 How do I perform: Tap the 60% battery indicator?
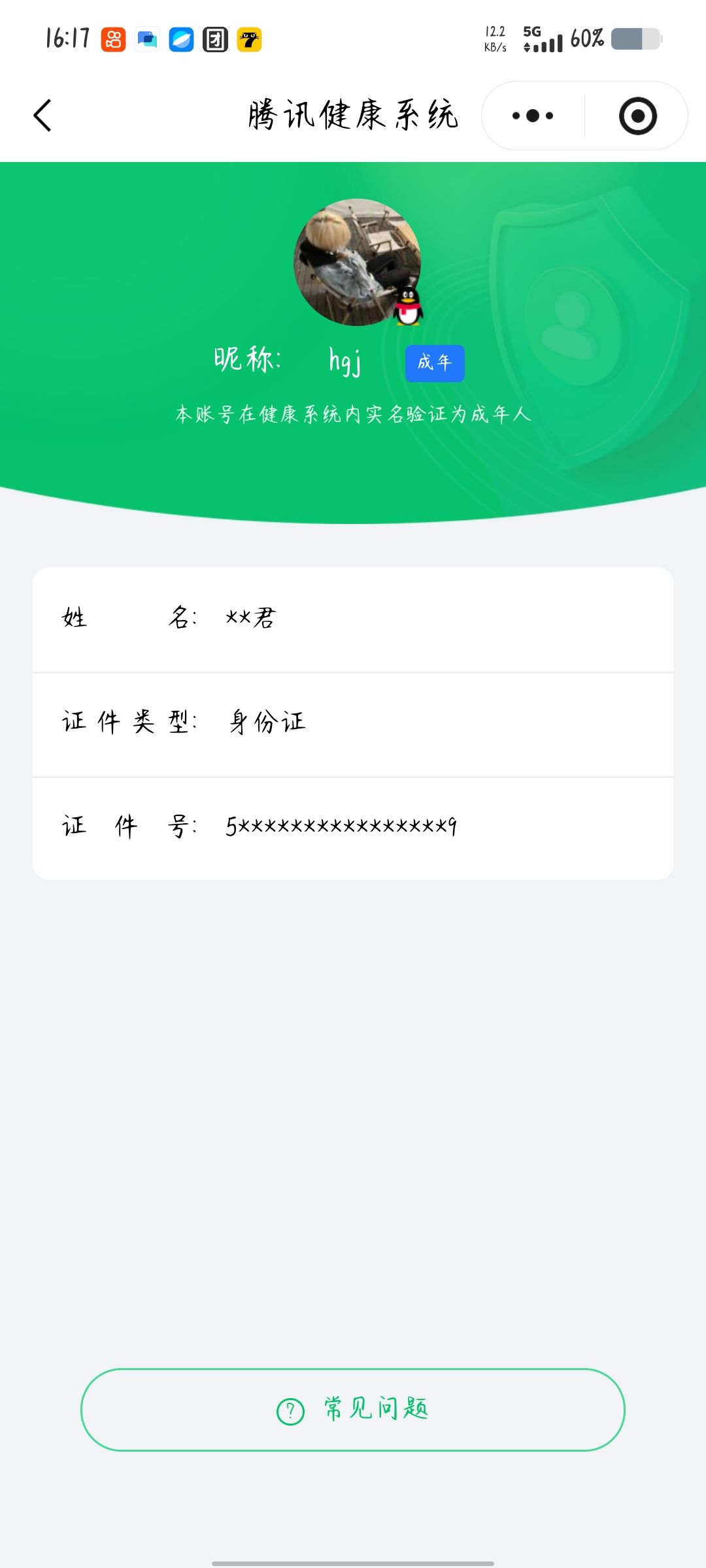pos(587,39)
